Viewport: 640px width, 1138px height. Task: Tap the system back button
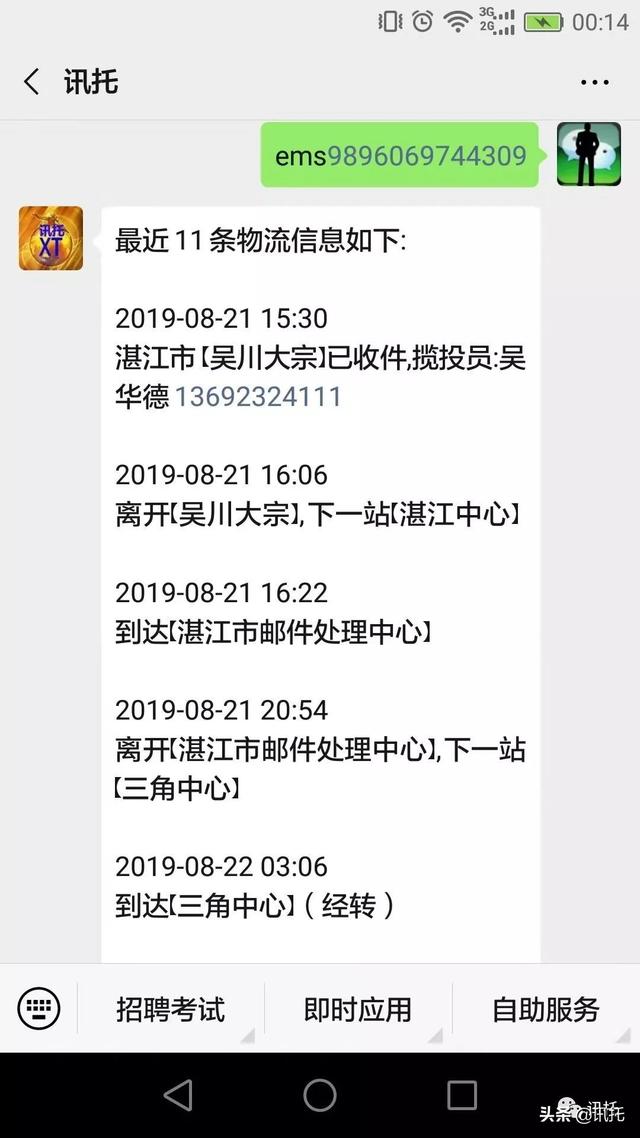(178, 1096)
